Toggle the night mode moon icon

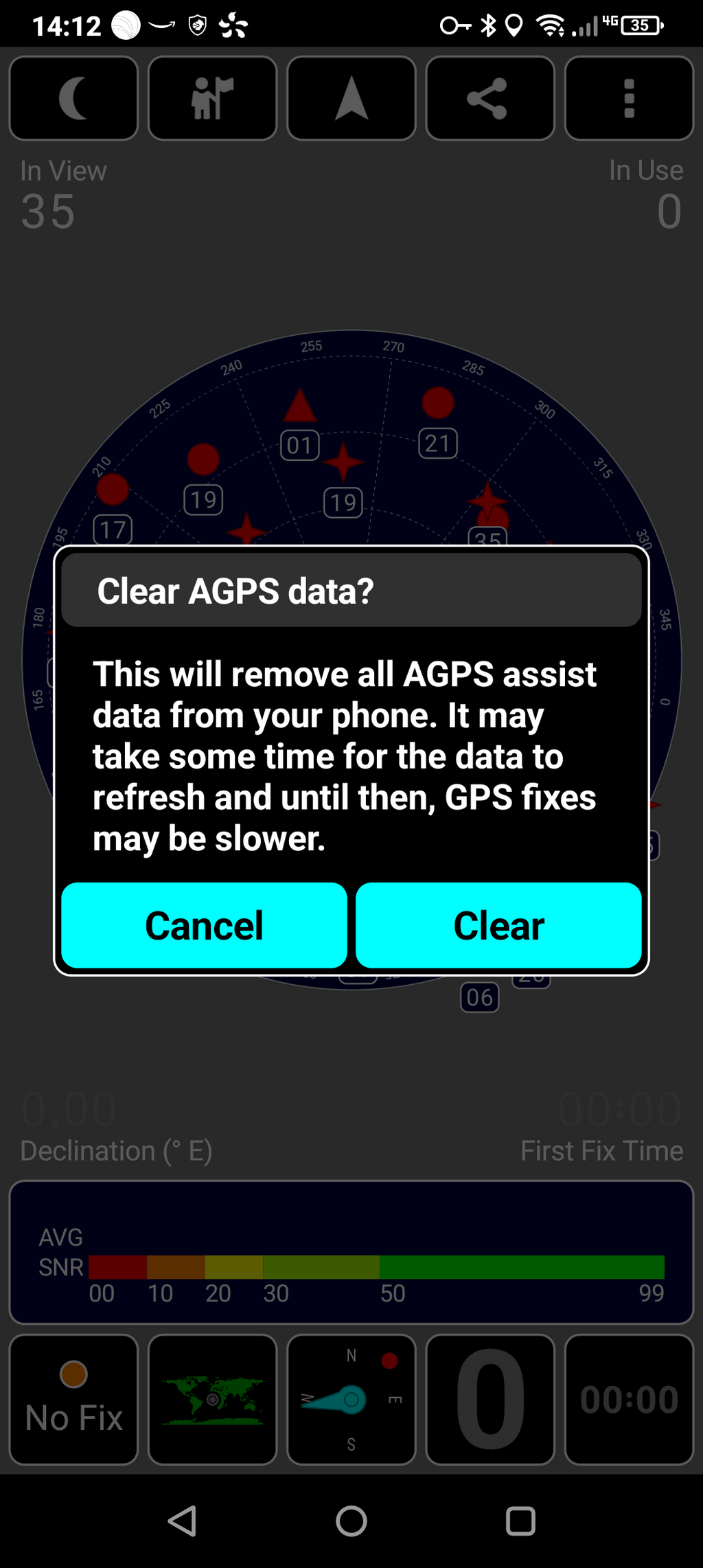[x=73, y=98]
